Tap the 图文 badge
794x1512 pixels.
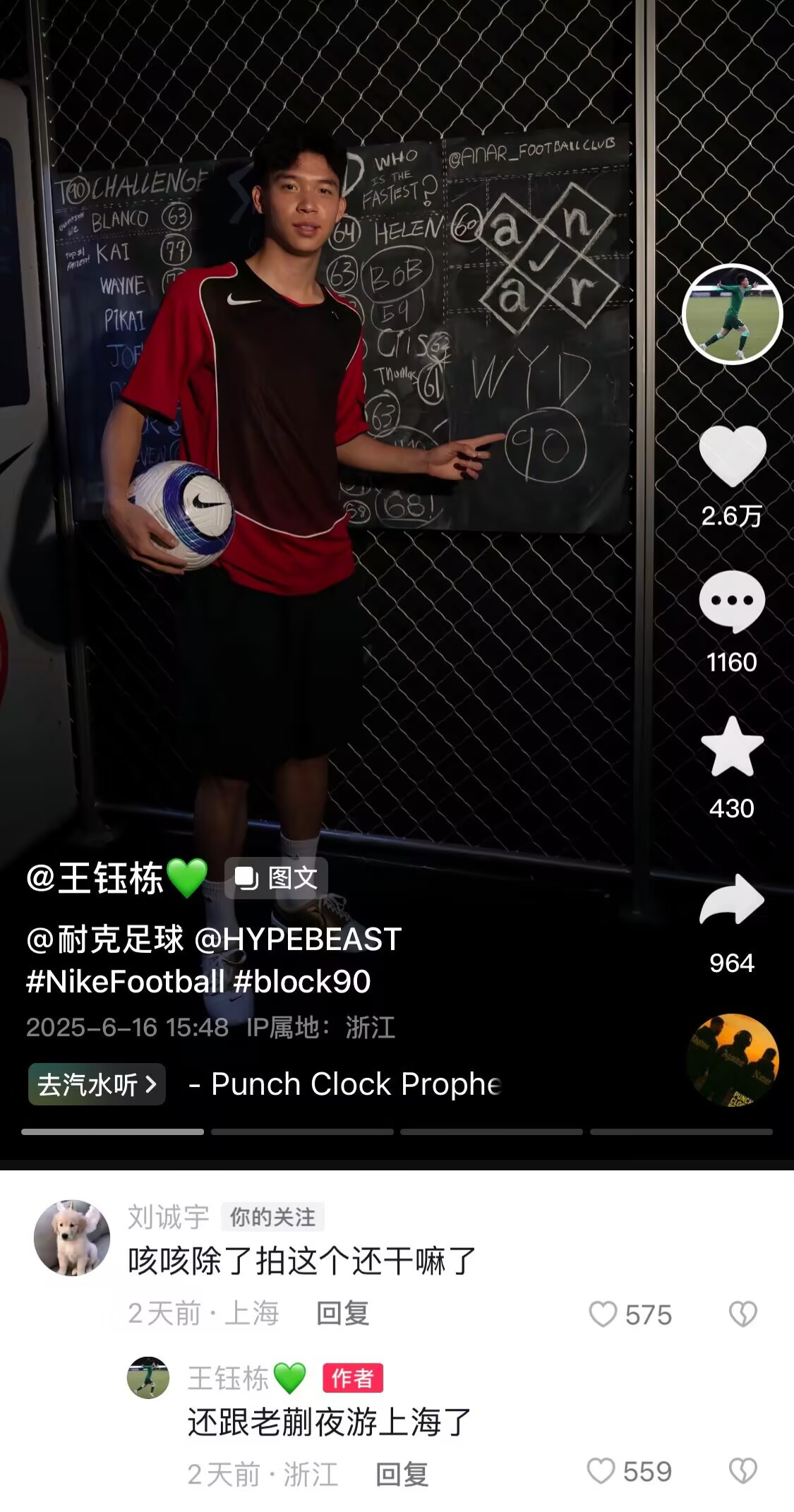pyautogui.click(x=276, y=878)
